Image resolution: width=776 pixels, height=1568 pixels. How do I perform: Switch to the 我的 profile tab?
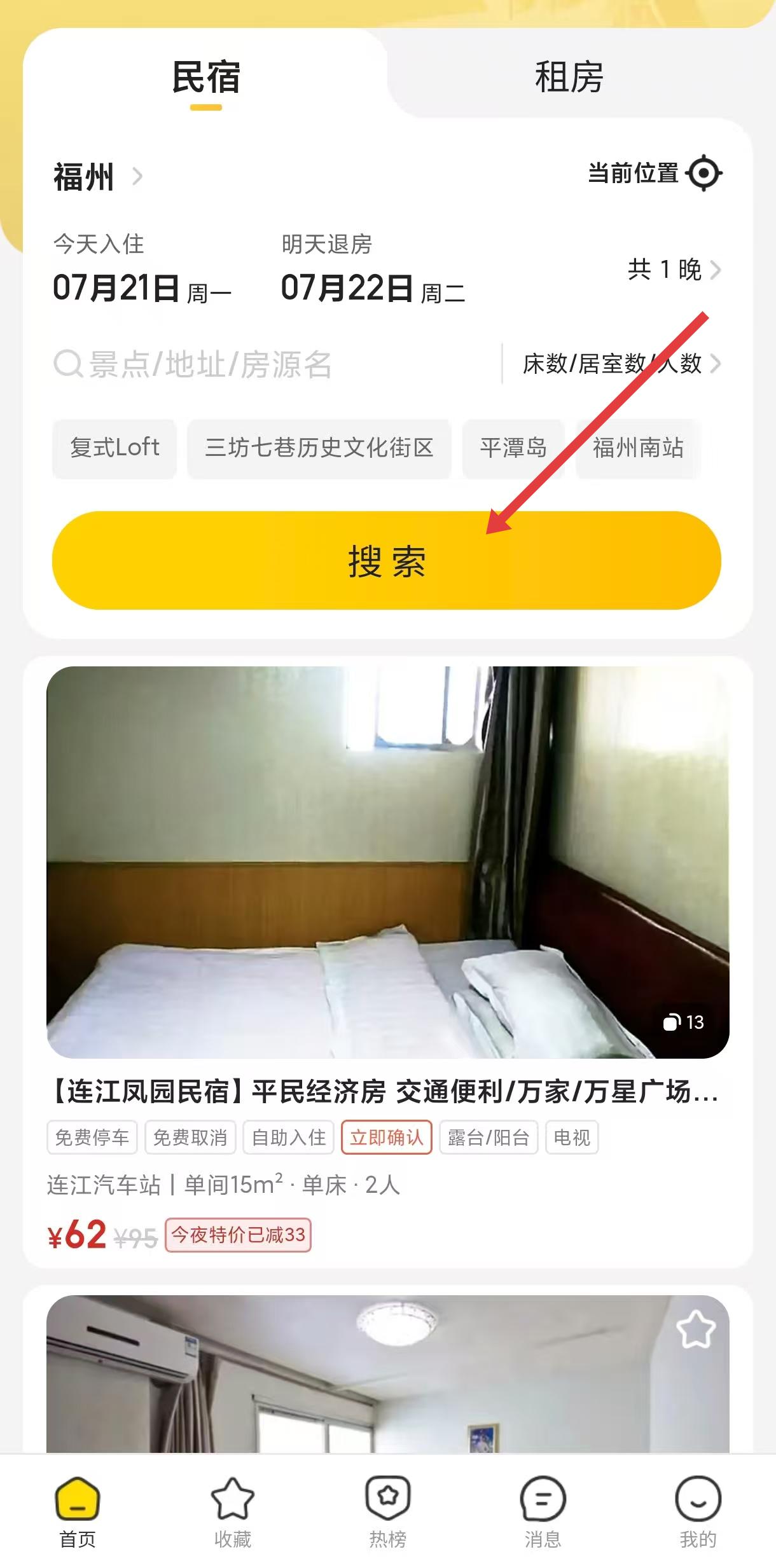pyautogui.click(x=698, y=1511)
